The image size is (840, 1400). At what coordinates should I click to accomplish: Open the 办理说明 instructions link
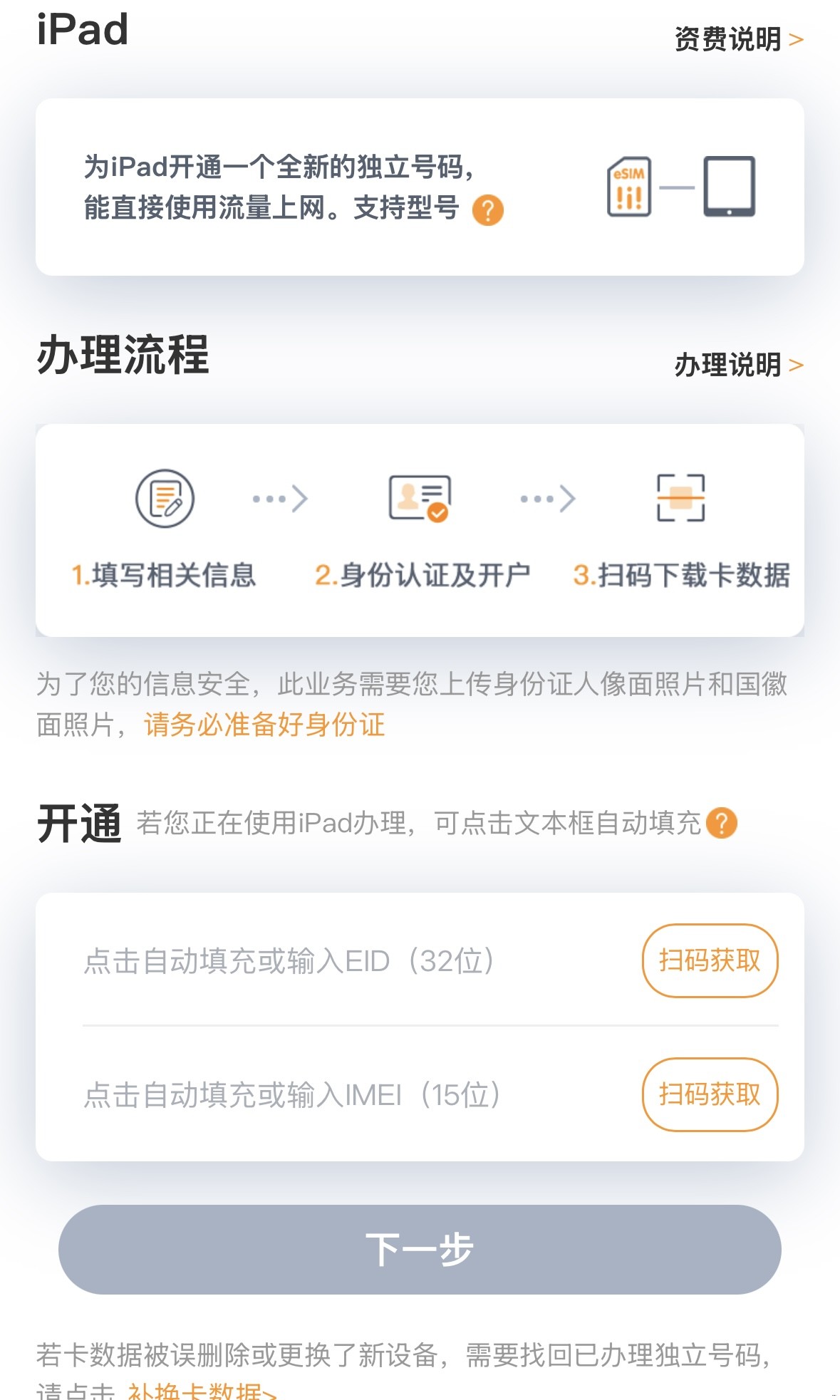pyautogui.click(x=738, y=365)
